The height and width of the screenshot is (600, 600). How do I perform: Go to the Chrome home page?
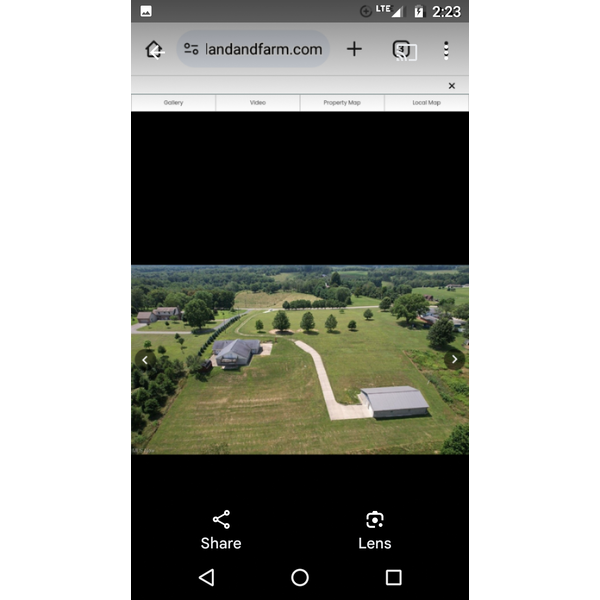(154, 49)
